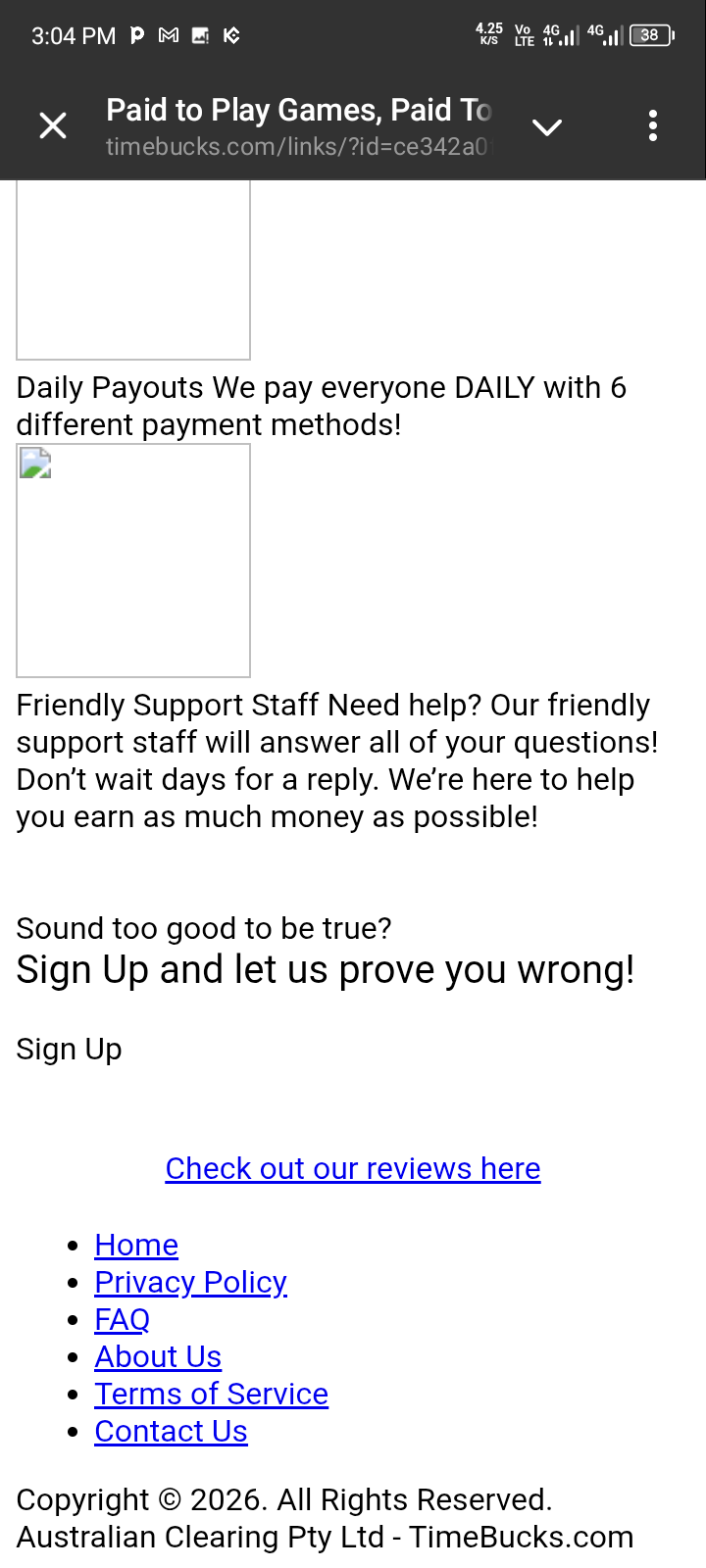Viewport: 706px width, 1568px height.
Task: Open the About Us link
Action: click(x=158, y=1357)
